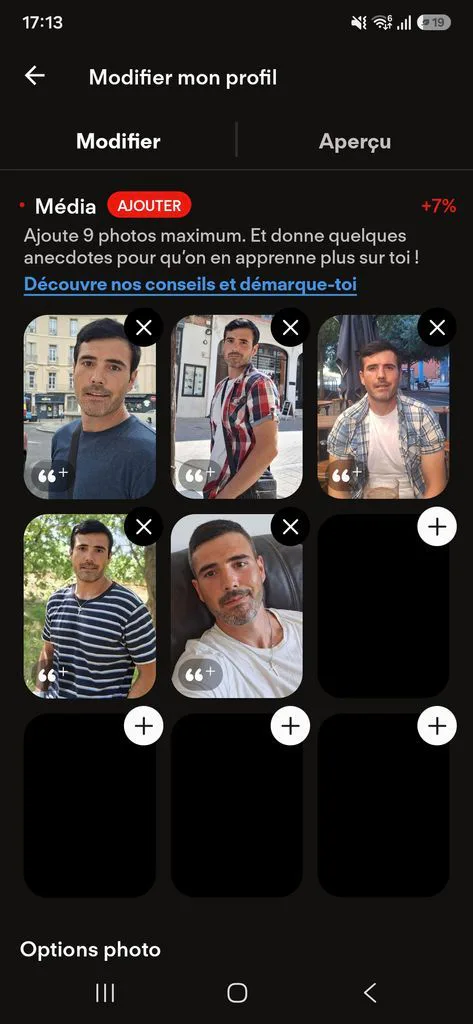Remove the white t-shirt selfie photo
This screenshot has height=1024, width=473.
click(290, 526)
